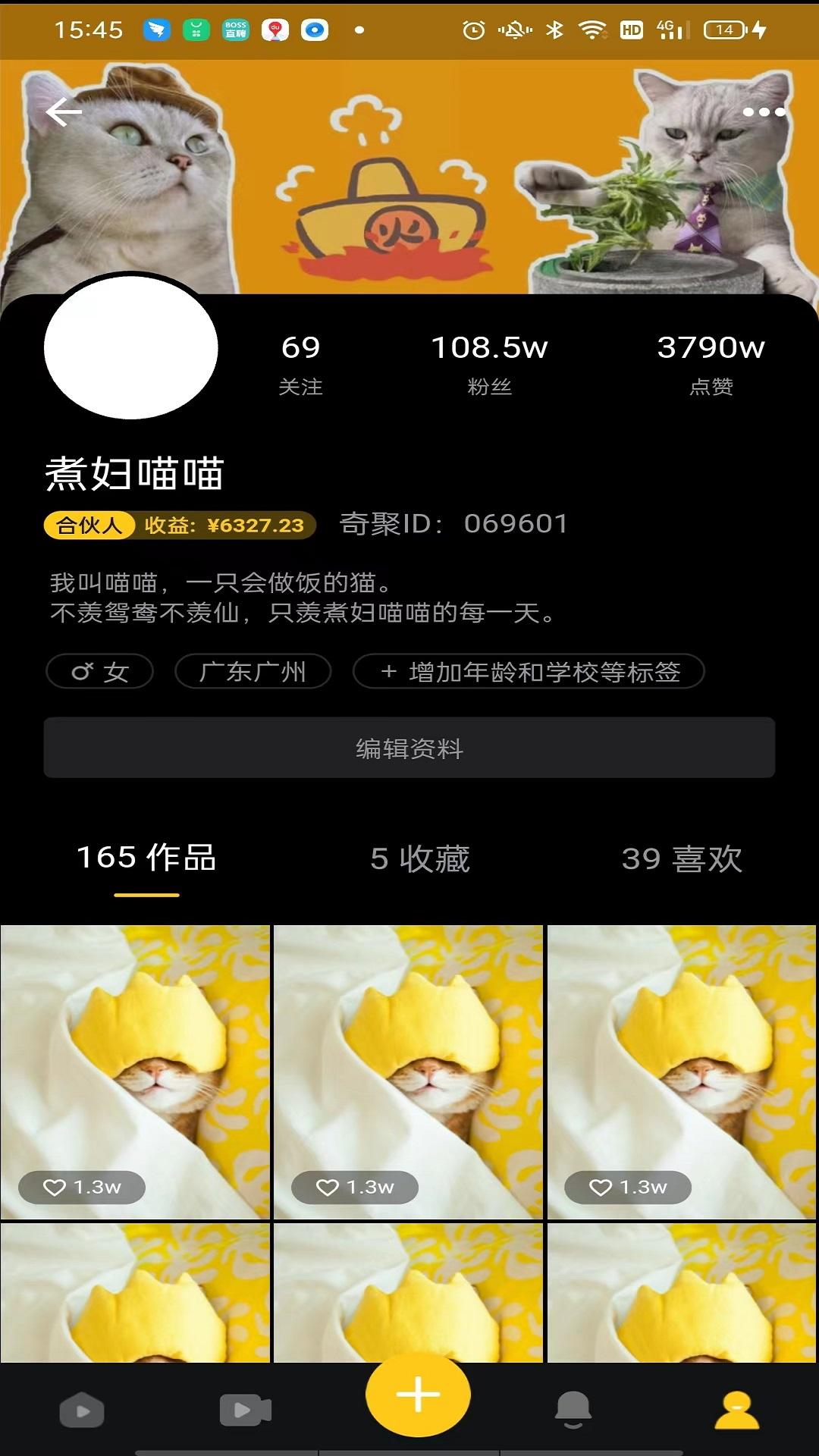Image resolution: width=819 pixels, height=1456 pixels.
Task: Tap the 女 gender tag
Action: coord(99,671)
